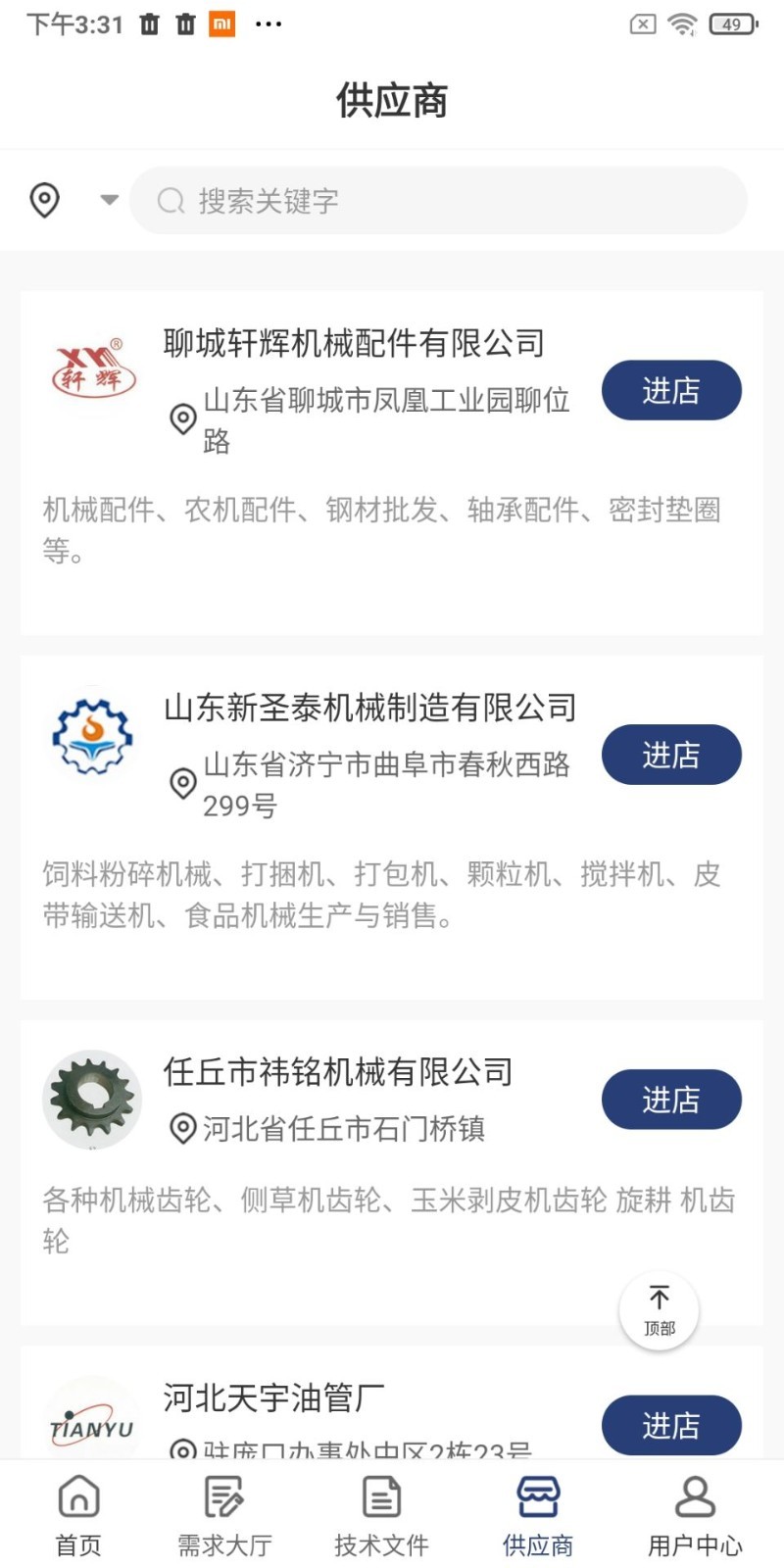The height and width of the screenshot is (1568, 784).
Task: Enter the store of 河北天宇油管厂
Action: tap(671, 1425)
